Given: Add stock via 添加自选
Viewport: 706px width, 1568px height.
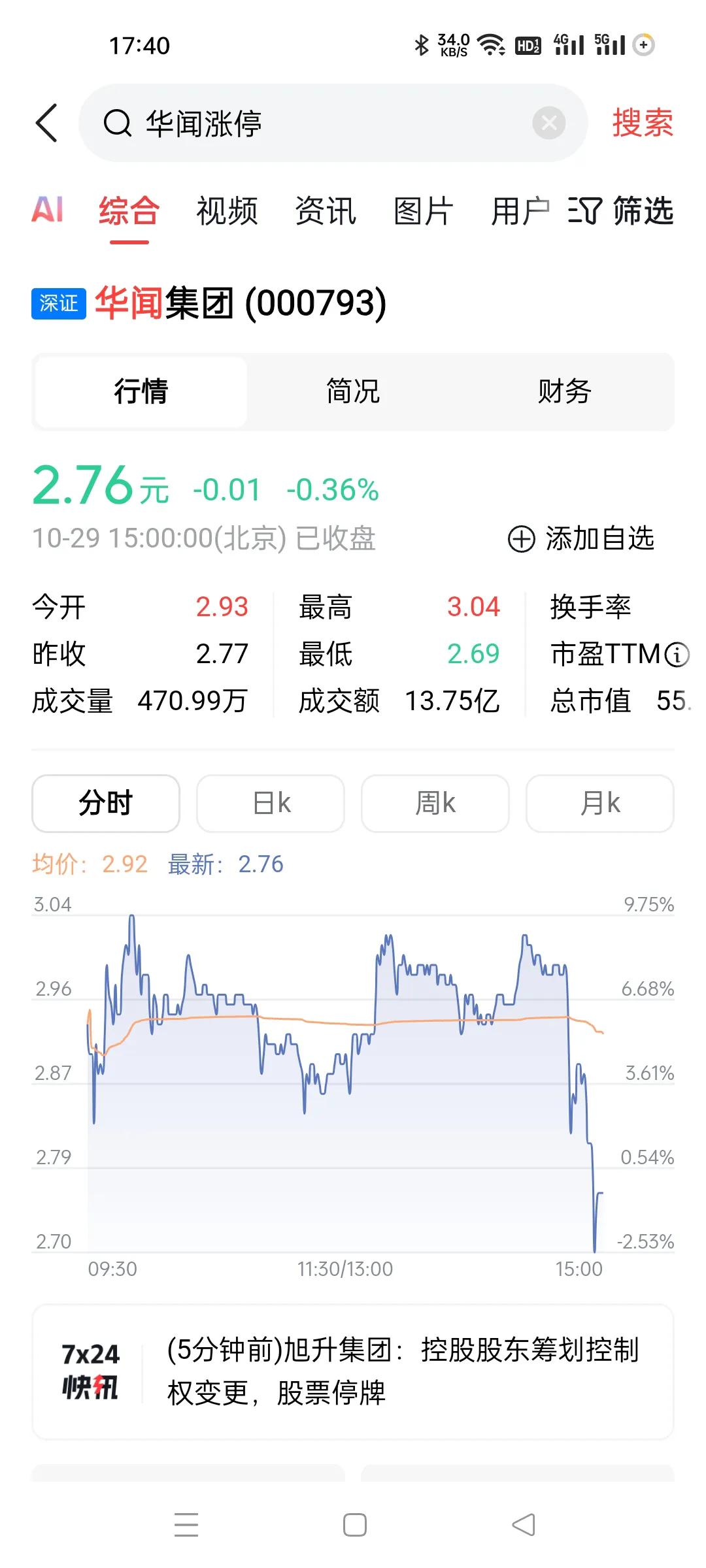Looking at the screenshot, I should [582, 539].
